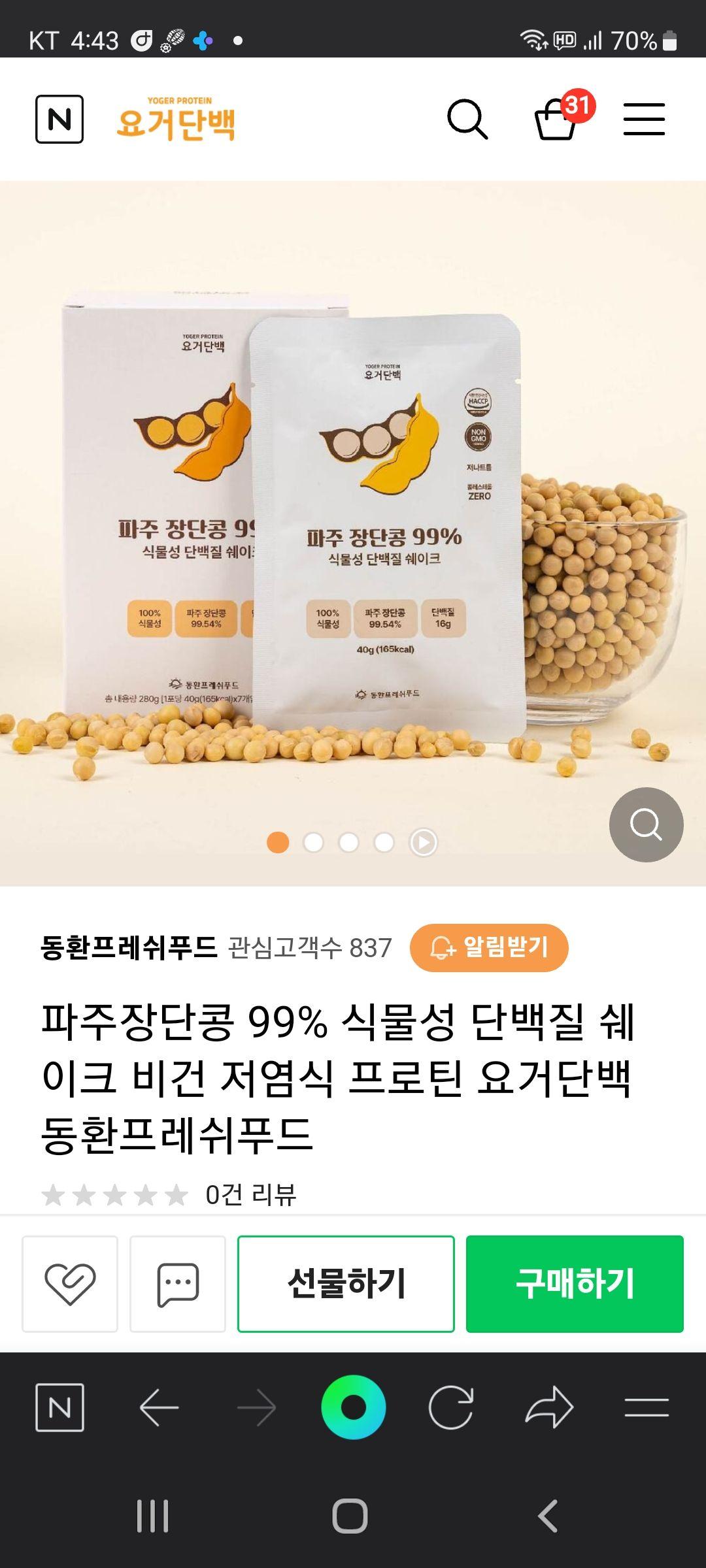The width and height of the screenshot is (706, 1568).
Task: Share this page from browser toolbar
Action: 549,1407
